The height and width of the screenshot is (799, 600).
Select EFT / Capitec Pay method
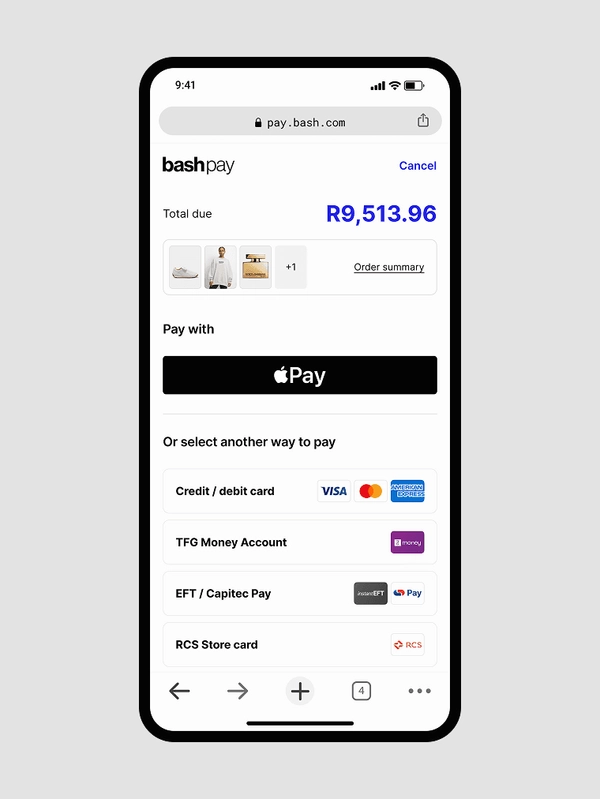(x=300, y=593)
